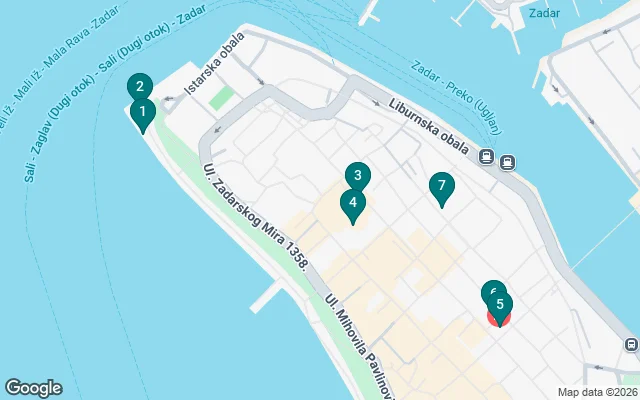Open map pin number 3
The image size is (640, 400).
357,175
